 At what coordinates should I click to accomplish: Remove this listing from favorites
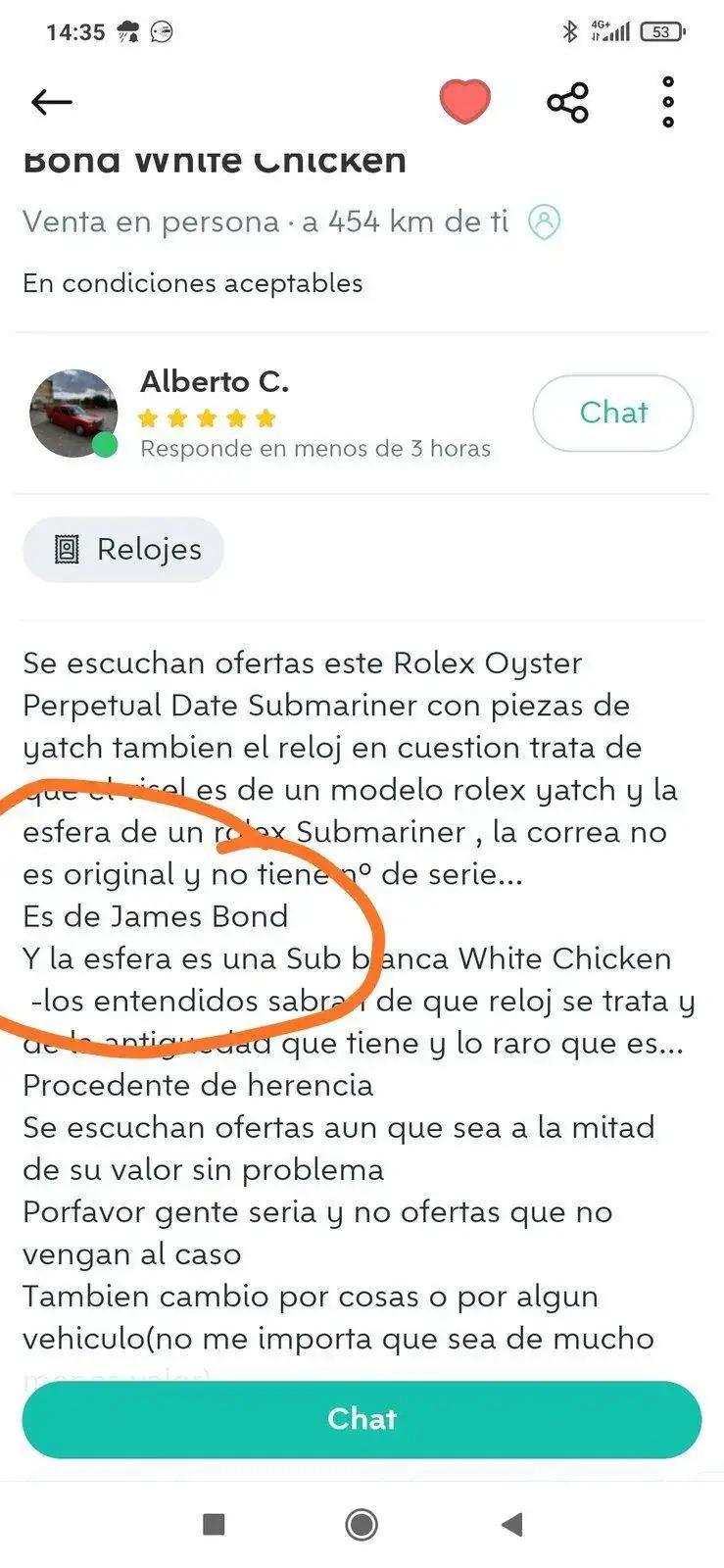coord(464,101)
